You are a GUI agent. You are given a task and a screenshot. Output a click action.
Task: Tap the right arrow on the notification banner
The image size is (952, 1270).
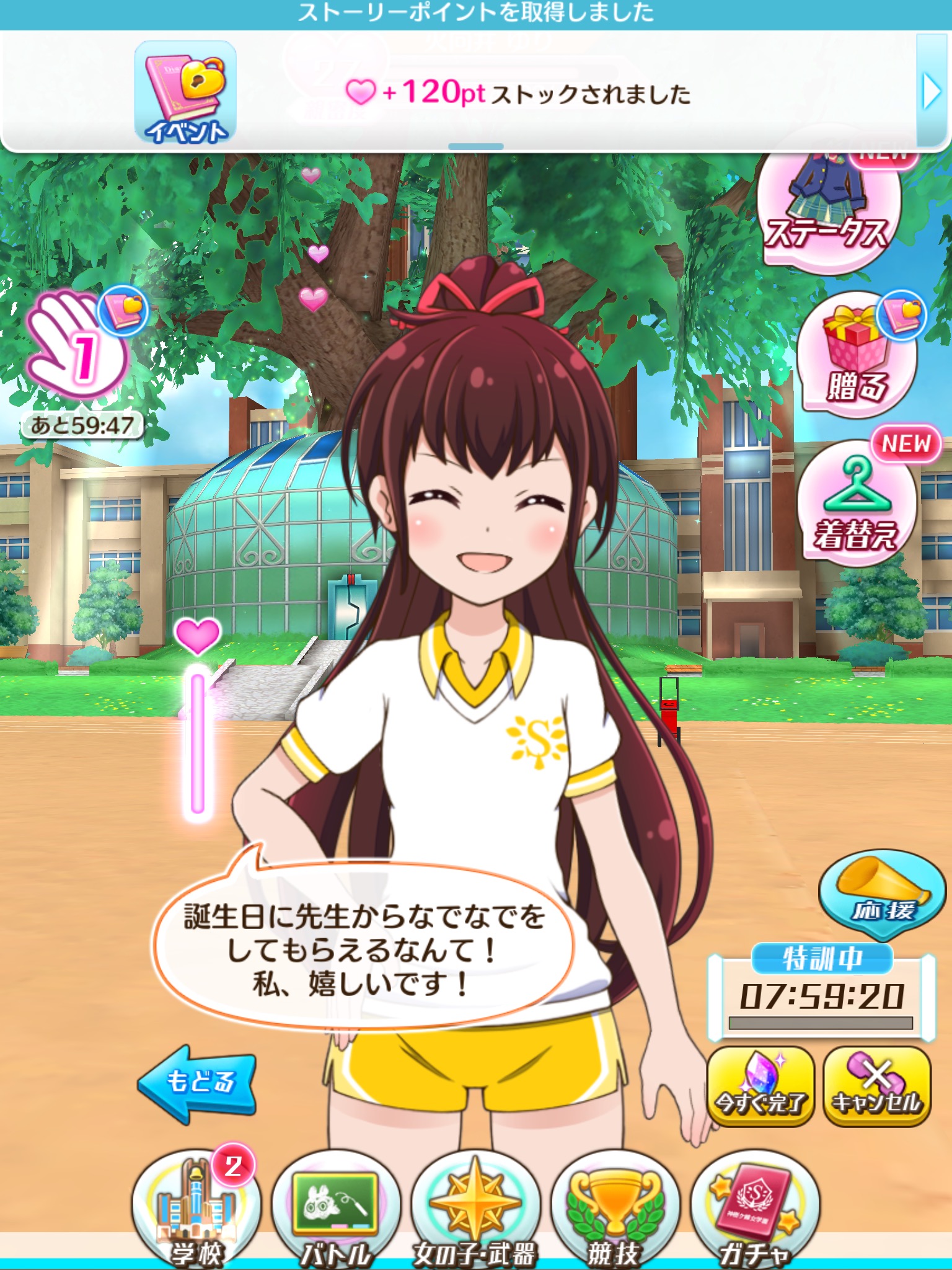click(x=932, y=92)
